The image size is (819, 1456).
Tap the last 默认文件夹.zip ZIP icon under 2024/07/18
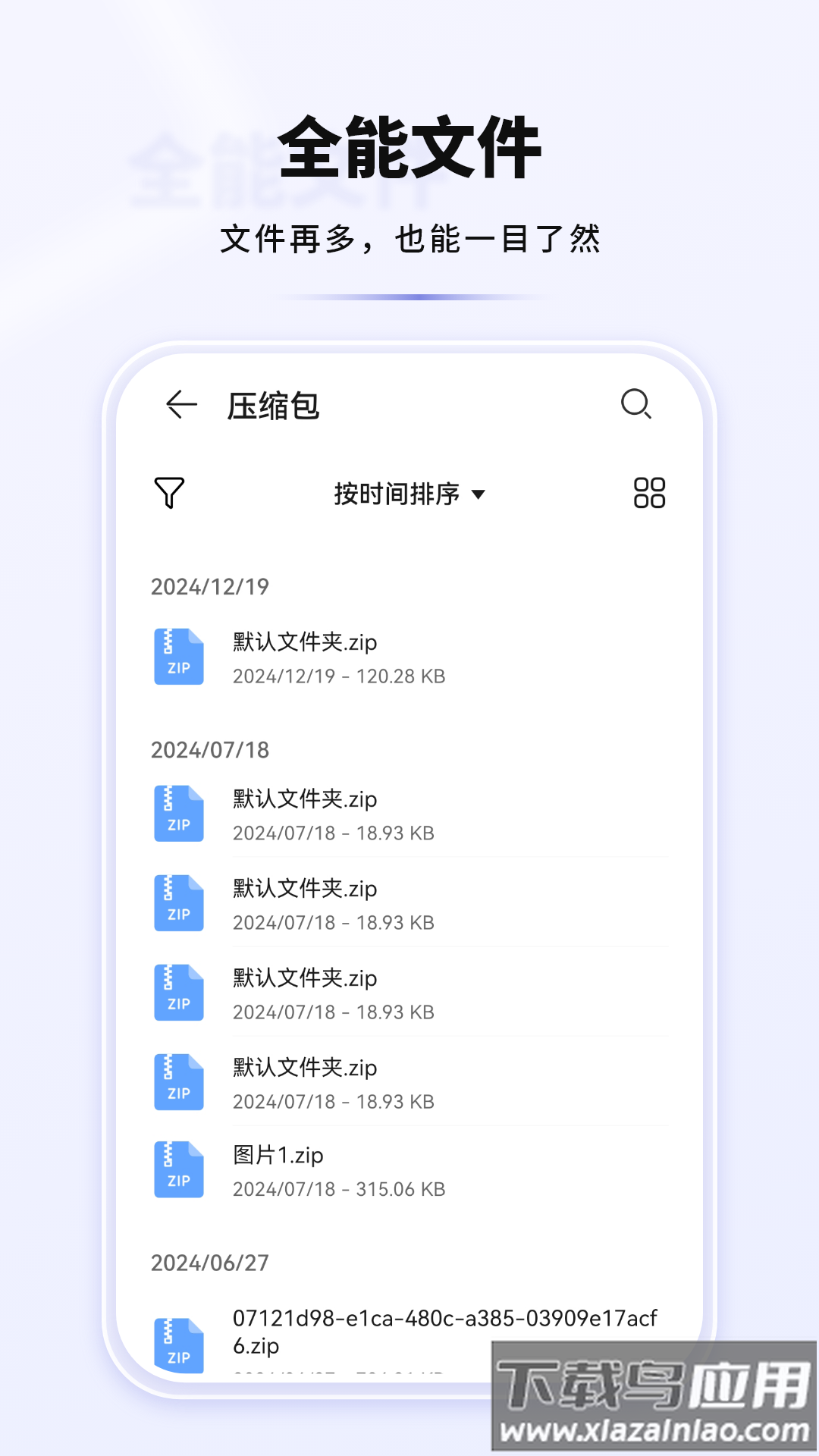pyautogui.click(x=178, y=1081)
